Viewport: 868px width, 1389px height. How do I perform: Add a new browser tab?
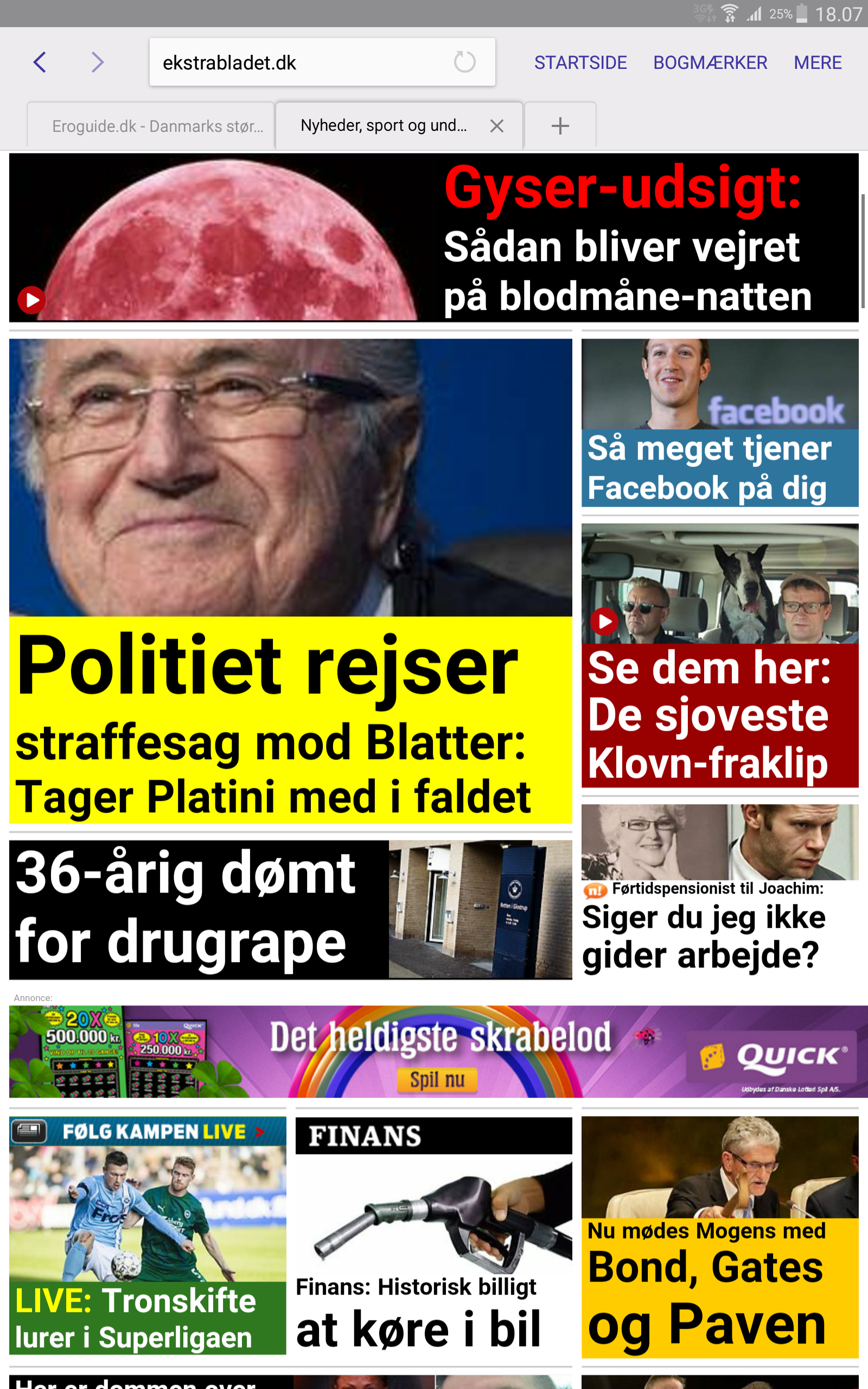tap(560, 126)
